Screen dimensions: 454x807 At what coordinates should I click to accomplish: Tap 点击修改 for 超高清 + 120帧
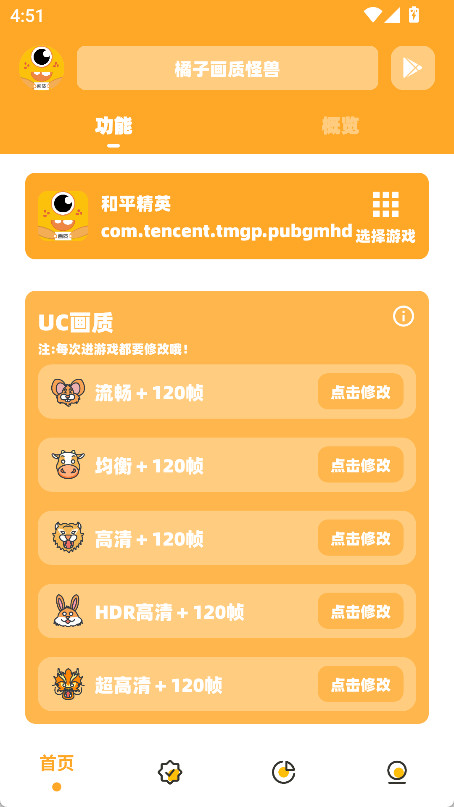pyautogui.click(x=360, y=684)
